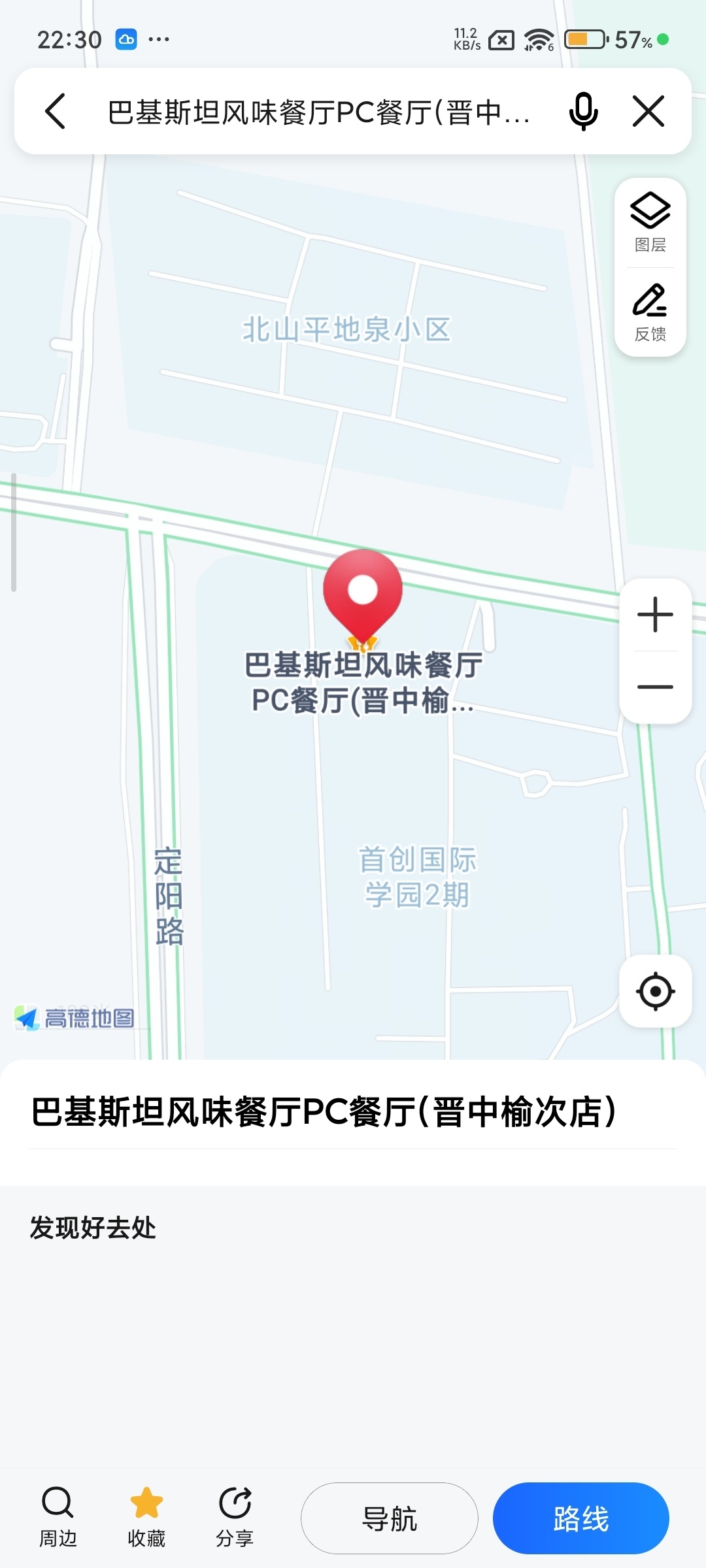Viewport: 706px width, 1568px height.
Task: Clear the search with the X icon
Action: tap(648, 111)
